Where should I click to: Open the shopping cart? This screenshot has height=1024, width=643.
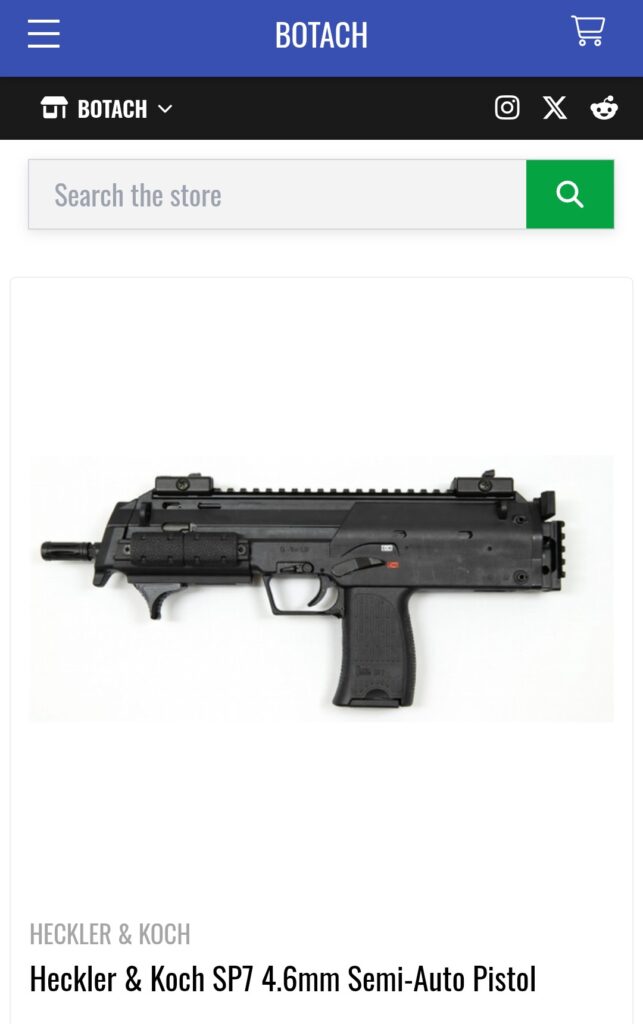[x=587, y=32]
